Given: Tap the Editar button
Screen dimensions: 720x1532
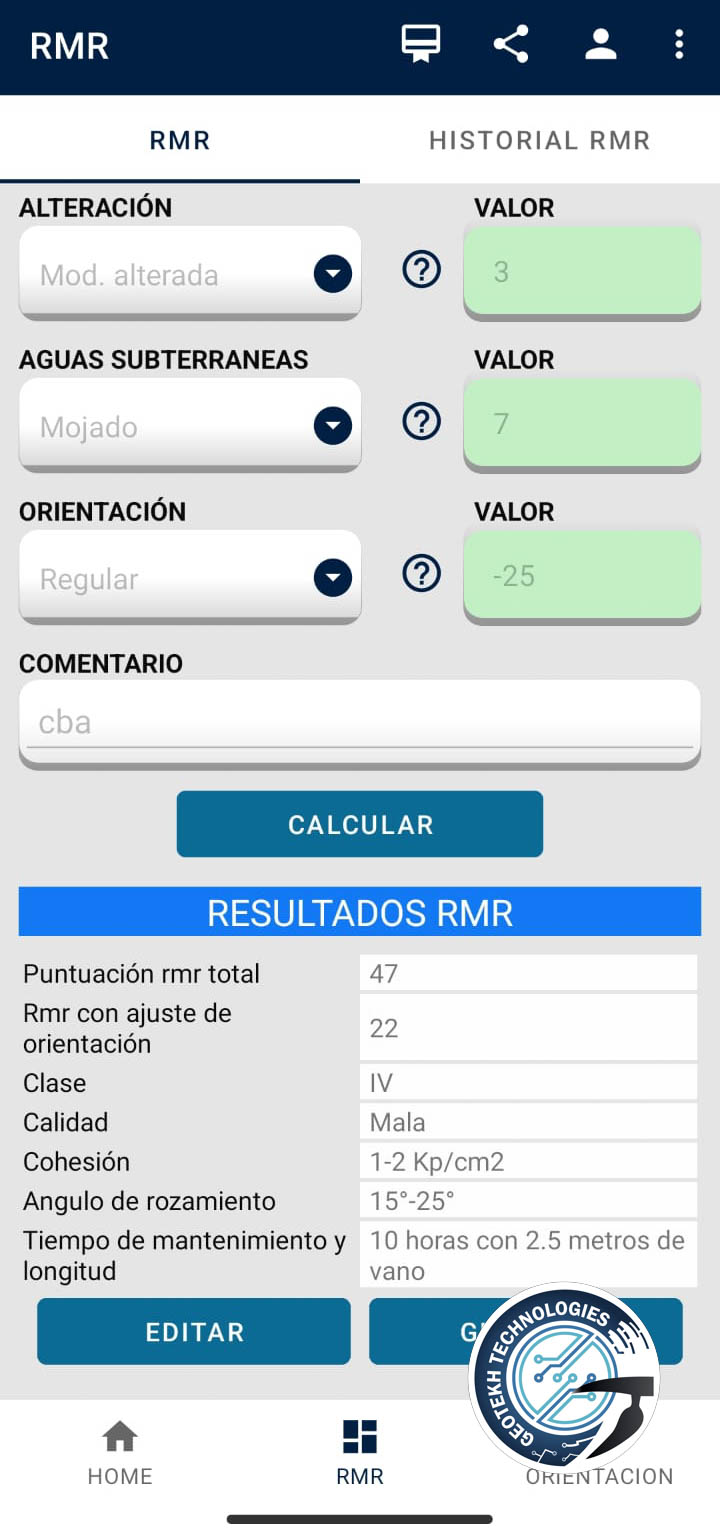Looking at the screenshot, I should [194, 1331].
